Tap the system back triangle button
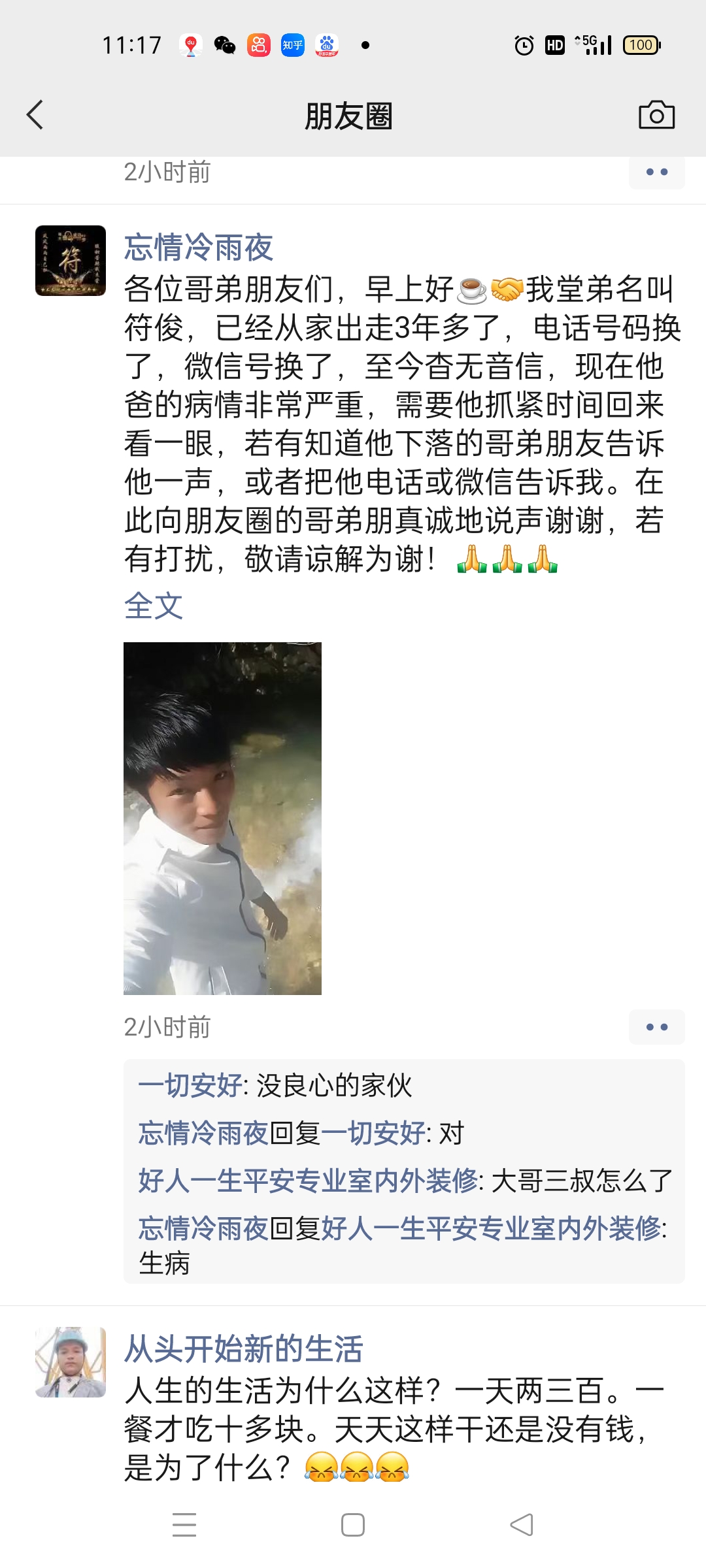Screen dimensions: 706x1568 click(522, 1525)
